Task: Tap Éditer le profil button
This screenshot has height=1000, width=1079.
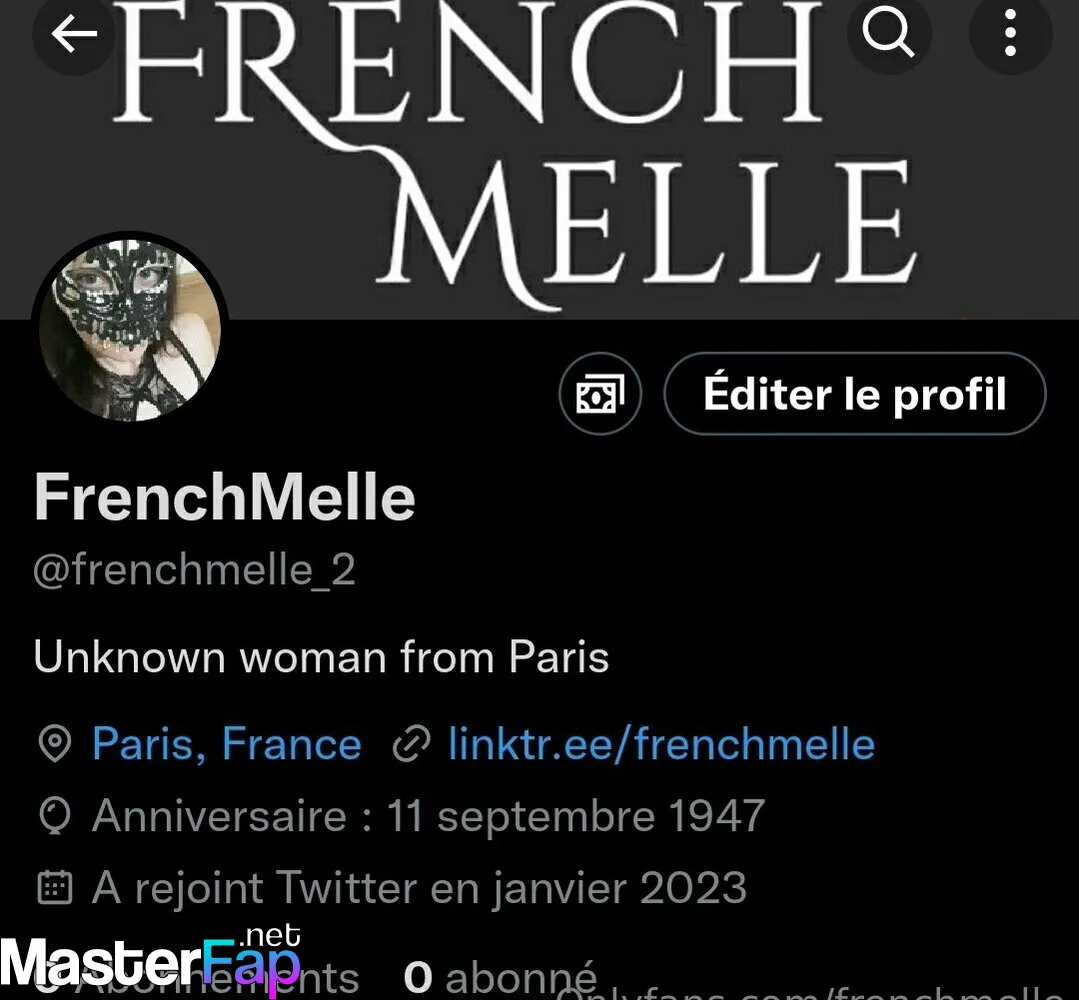Action: click(x=855, y=394)
